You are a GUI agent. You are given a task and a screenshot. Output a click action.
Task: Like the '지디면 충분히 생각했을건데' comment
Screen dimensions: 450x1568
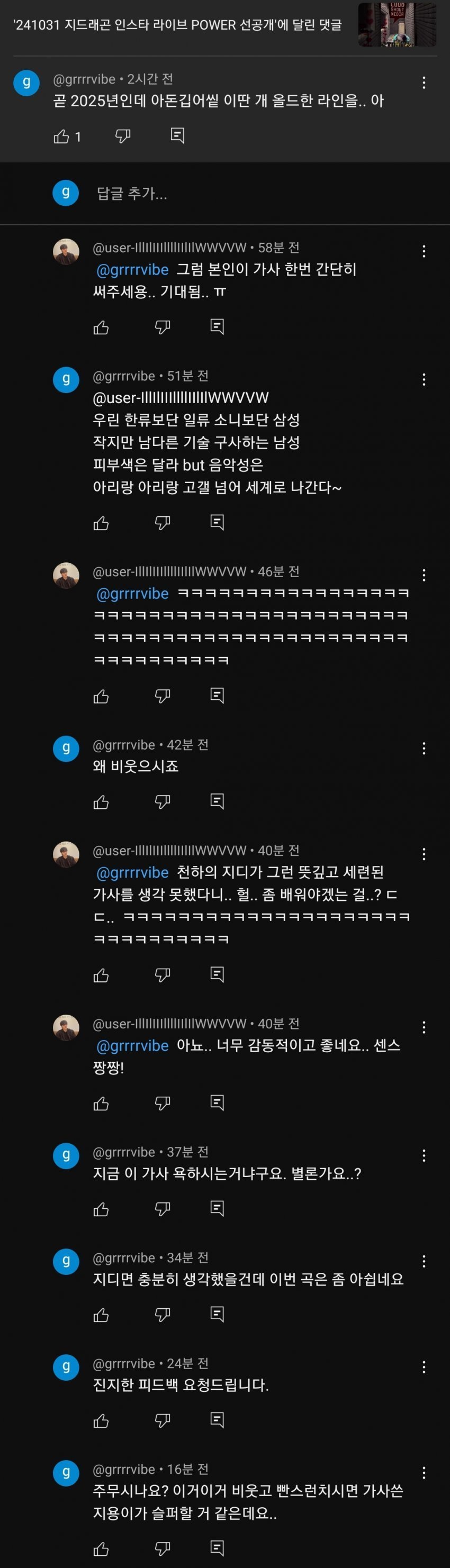click(101, 1315)
